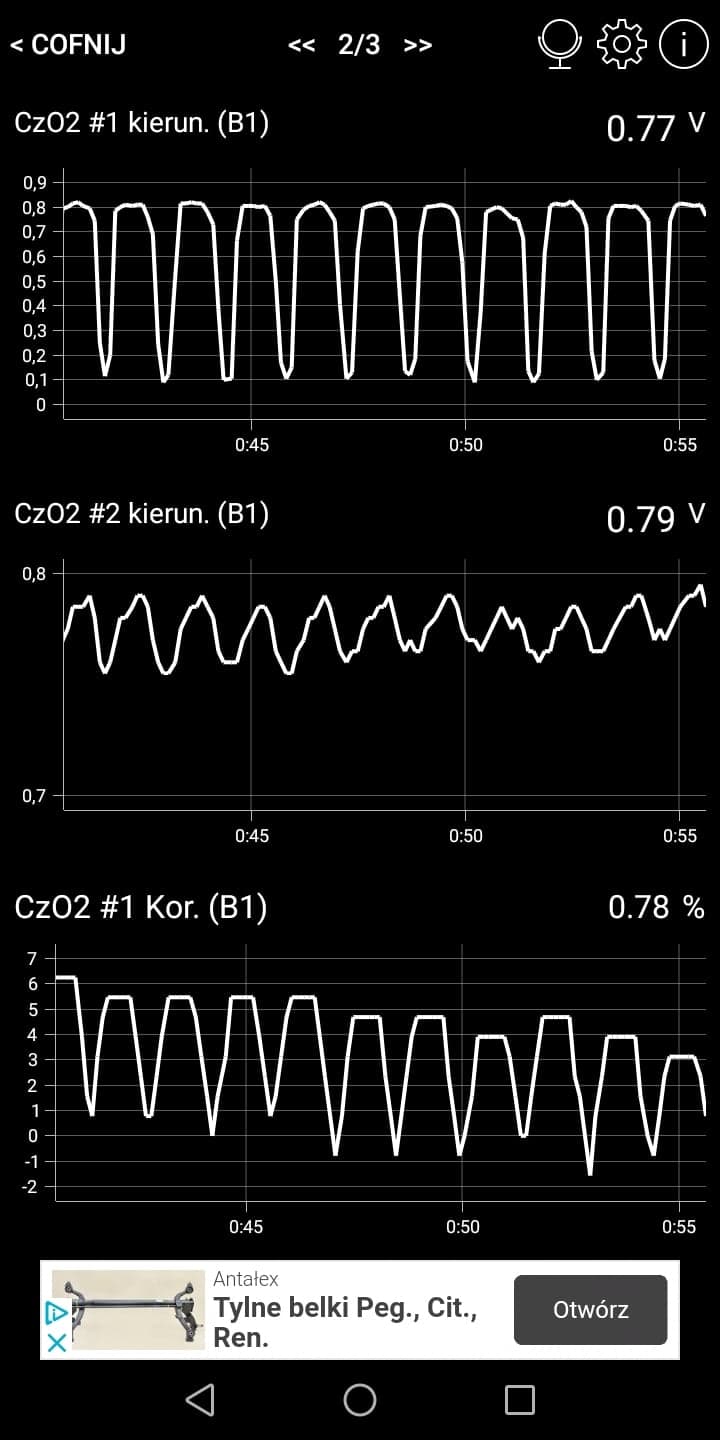This screenshot has width=720, height=1440.
Task: Tap the system back button
Action: (200, 1400)
